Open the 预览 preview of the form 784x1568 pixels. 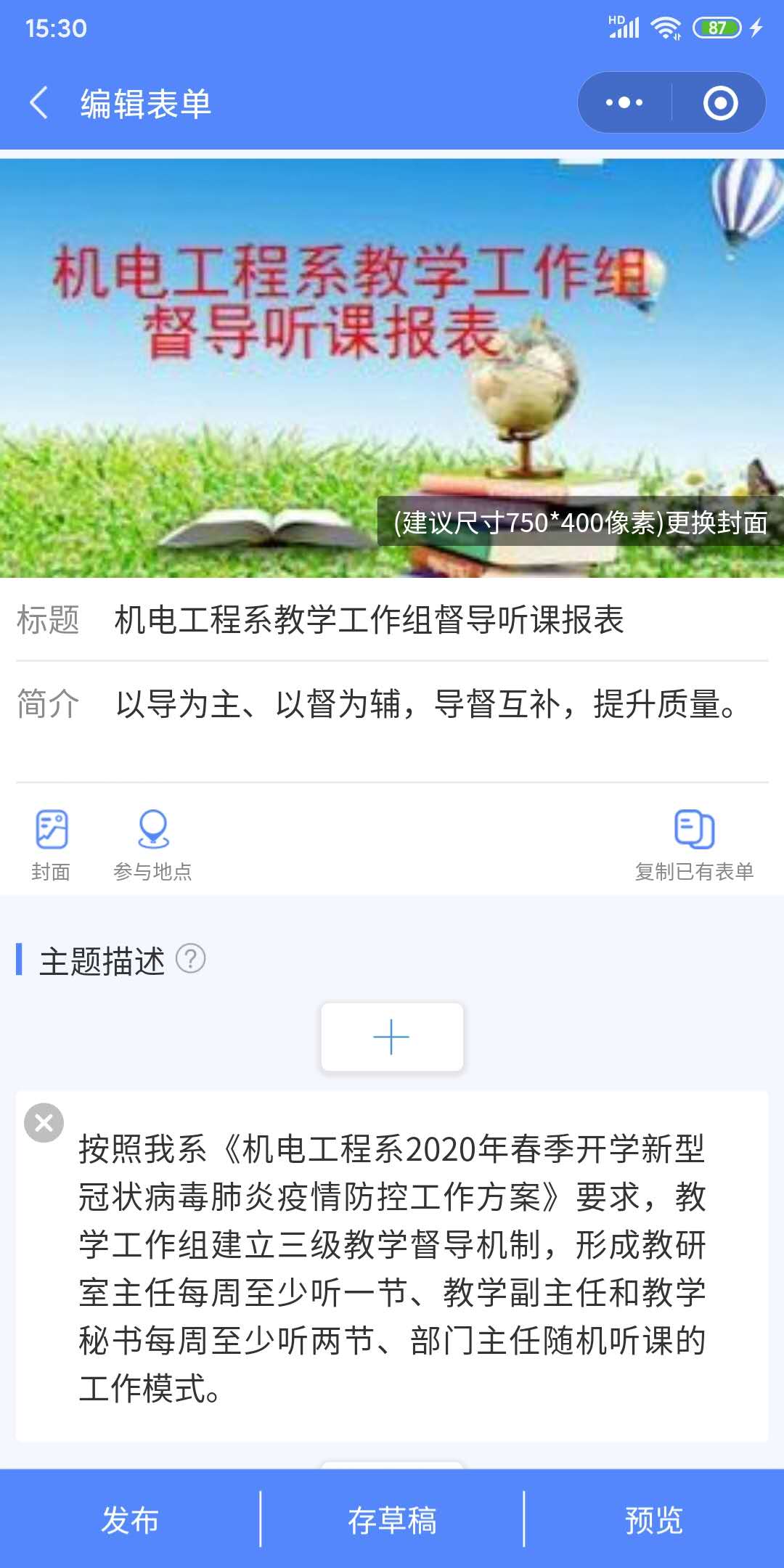(x=653, y=1519)
